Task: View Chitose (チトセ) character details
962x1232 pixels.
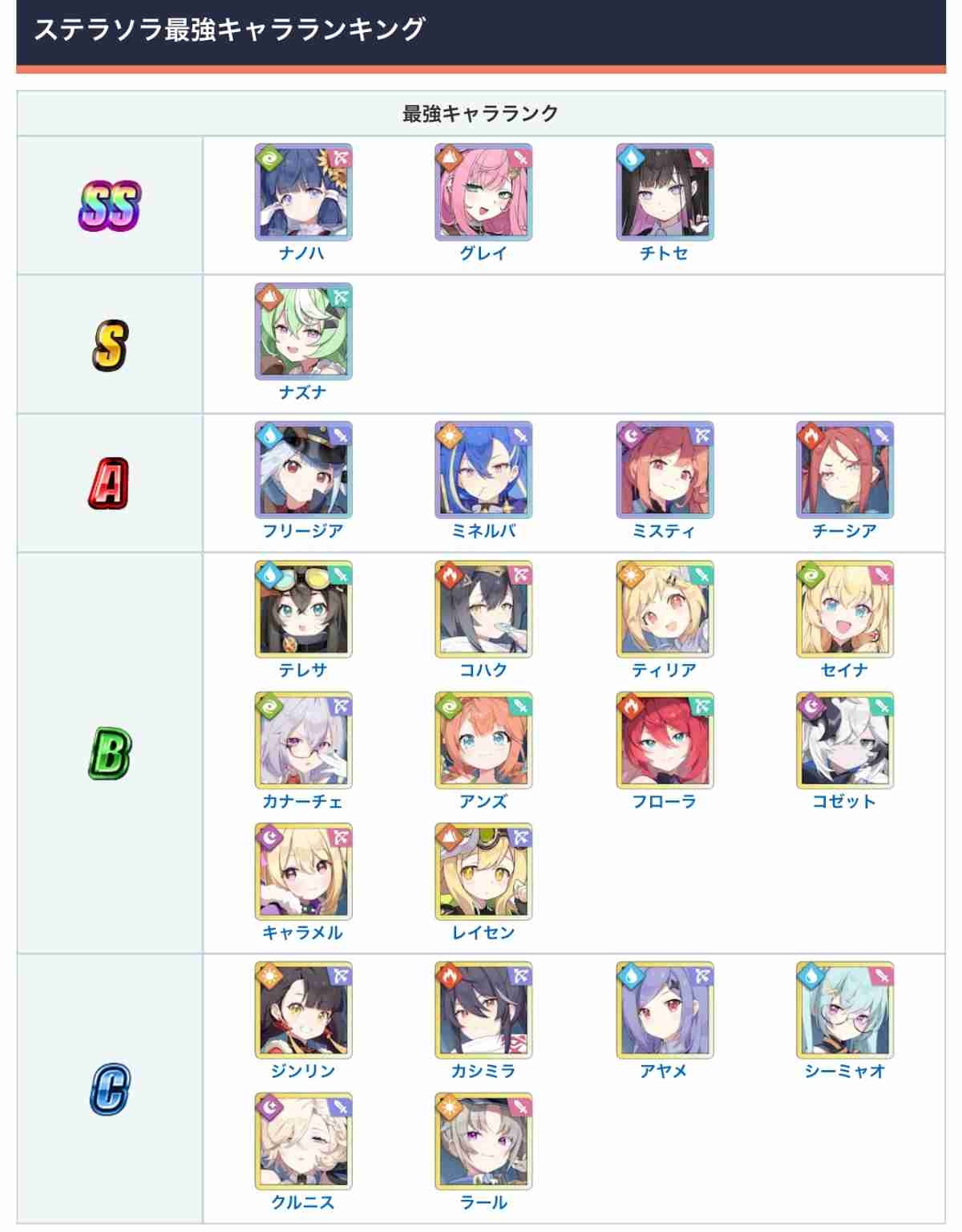Action: (665, 192)
